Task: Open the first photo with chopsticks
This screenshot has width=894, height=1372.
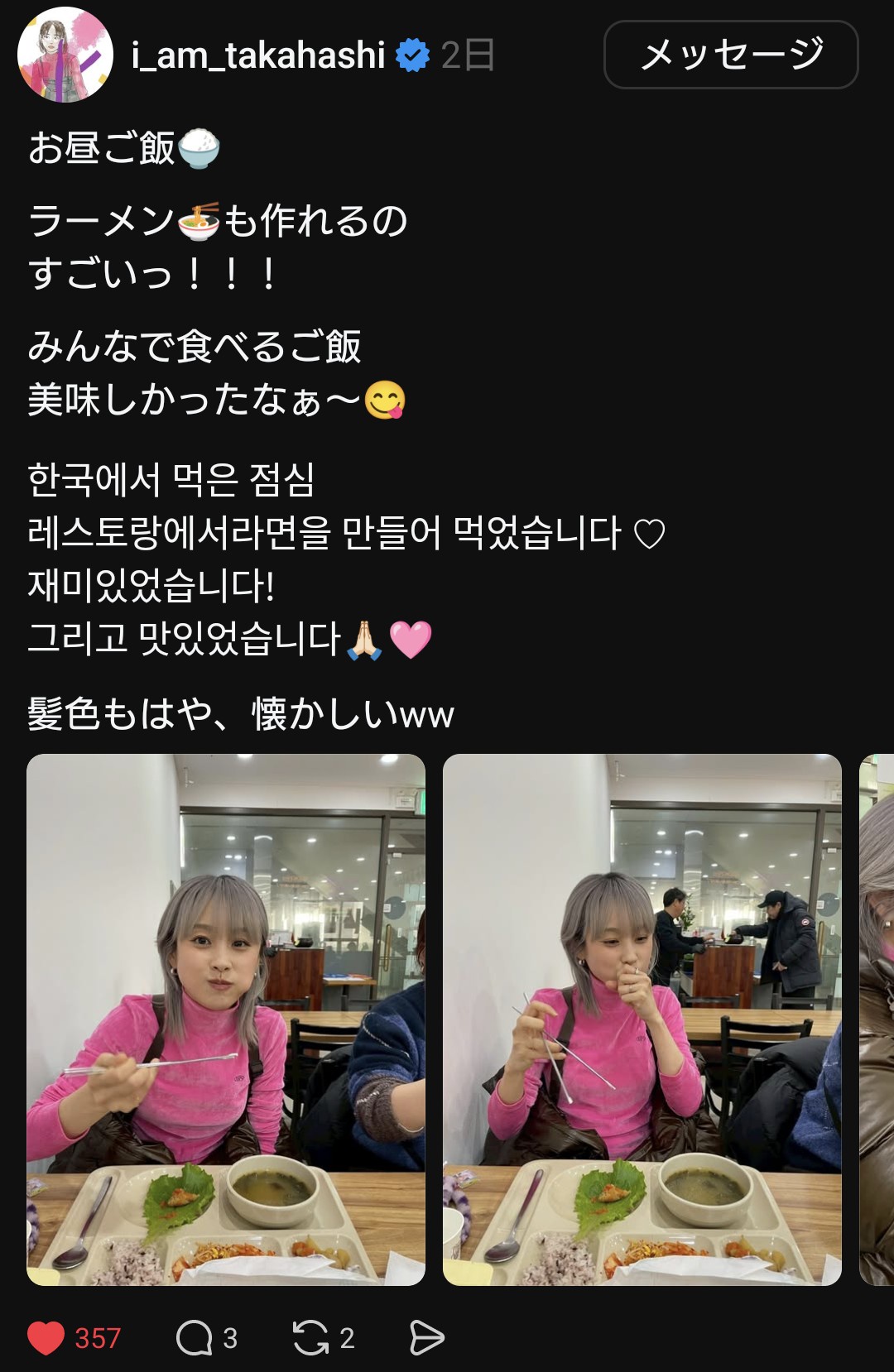Action: (226, 1019)
